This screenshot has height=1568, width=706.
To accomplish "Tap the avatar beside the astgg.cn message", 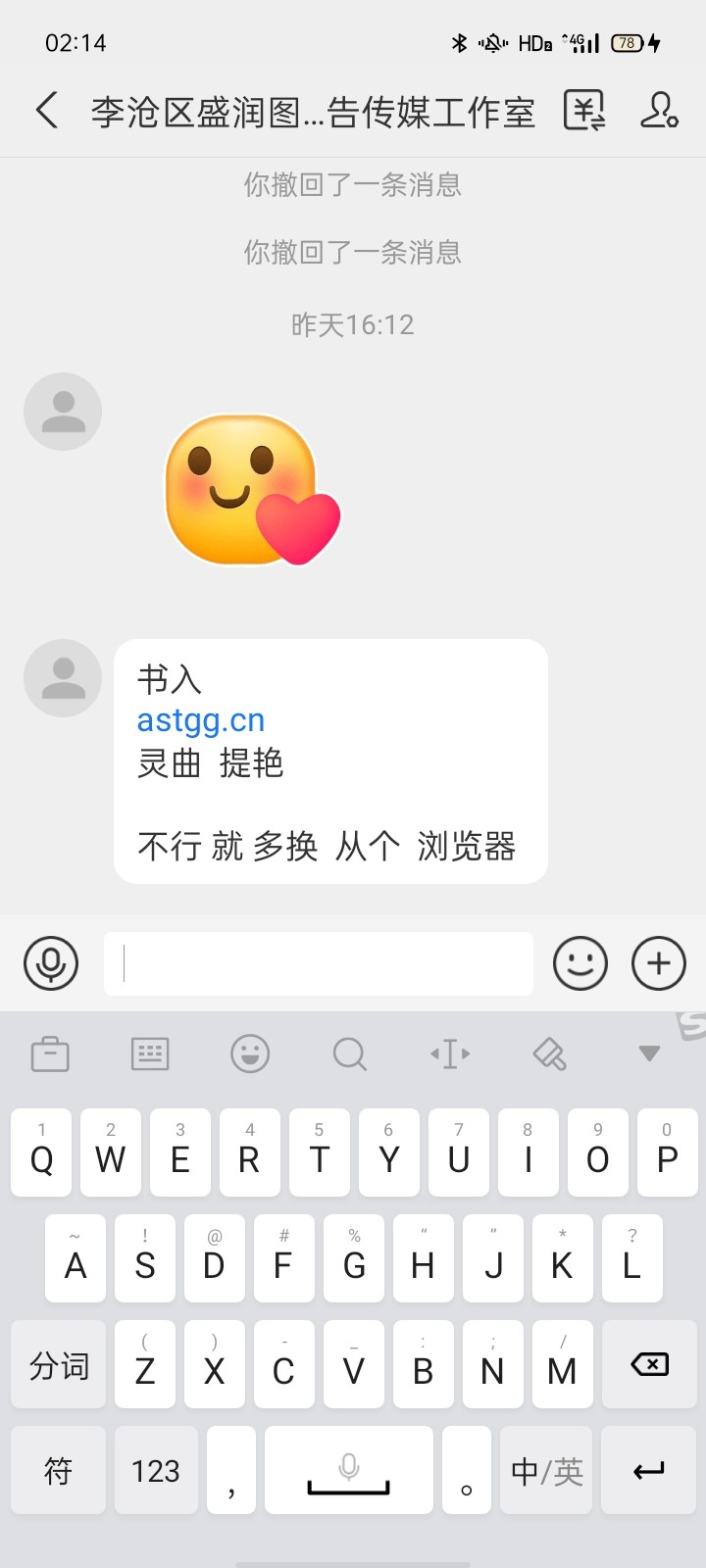I will [63, 678].
